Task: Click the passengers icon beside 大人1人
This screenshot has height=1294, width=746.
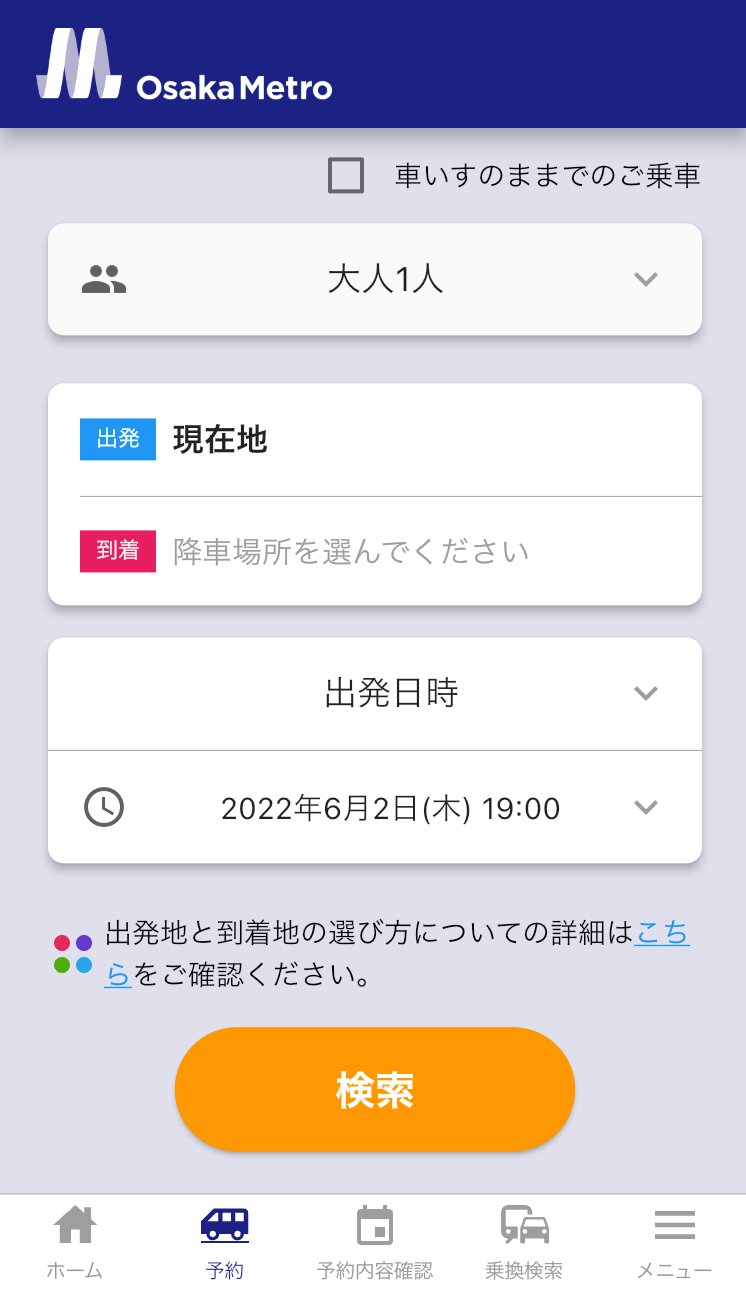Action: point(104,279)
